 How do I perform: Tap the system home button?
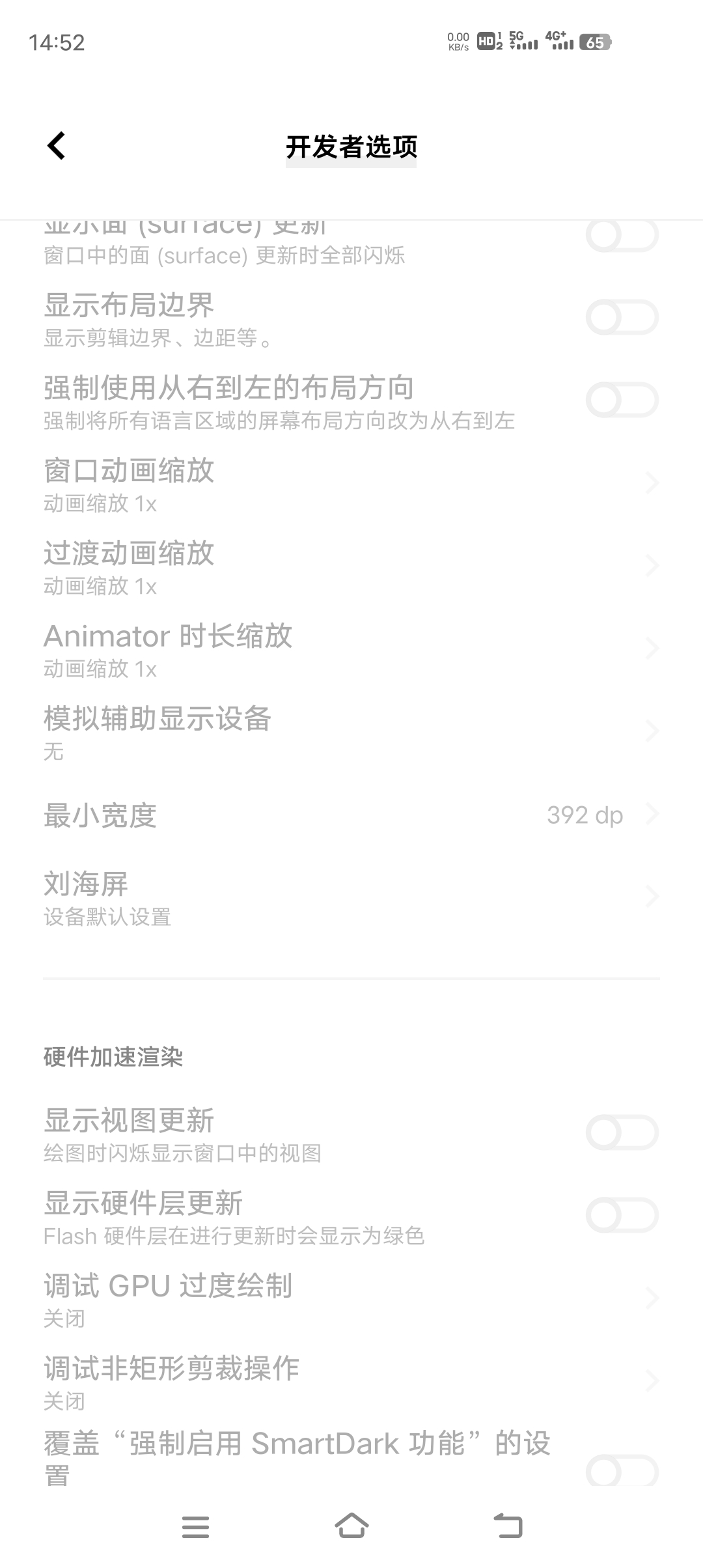pyautogui.click(x=351, y=1526)
